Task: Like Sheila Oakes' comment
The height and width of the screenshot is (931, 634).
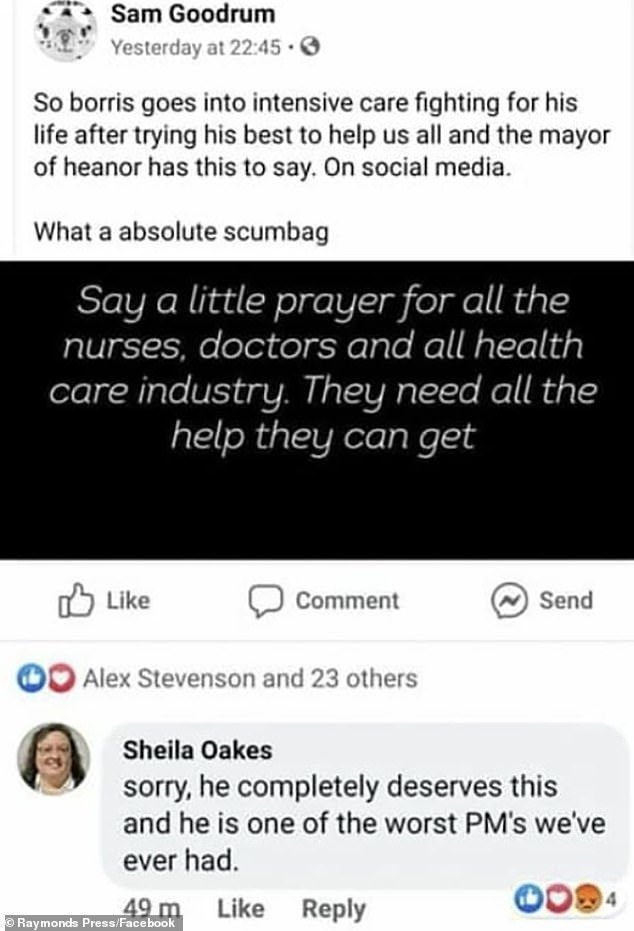Action: [x=240, y=908]
